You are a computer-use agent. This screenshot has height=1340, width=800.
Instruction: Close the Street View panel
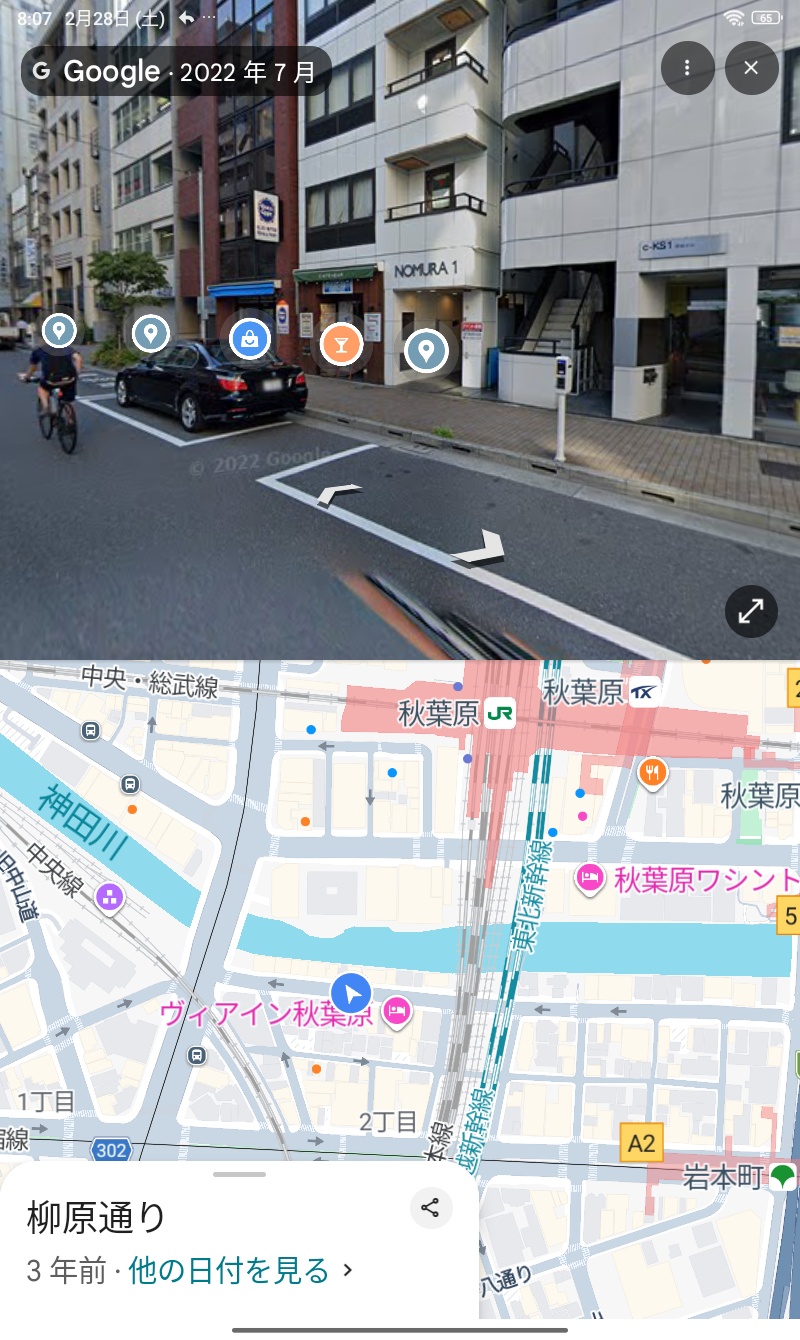[x=751, y=68]
